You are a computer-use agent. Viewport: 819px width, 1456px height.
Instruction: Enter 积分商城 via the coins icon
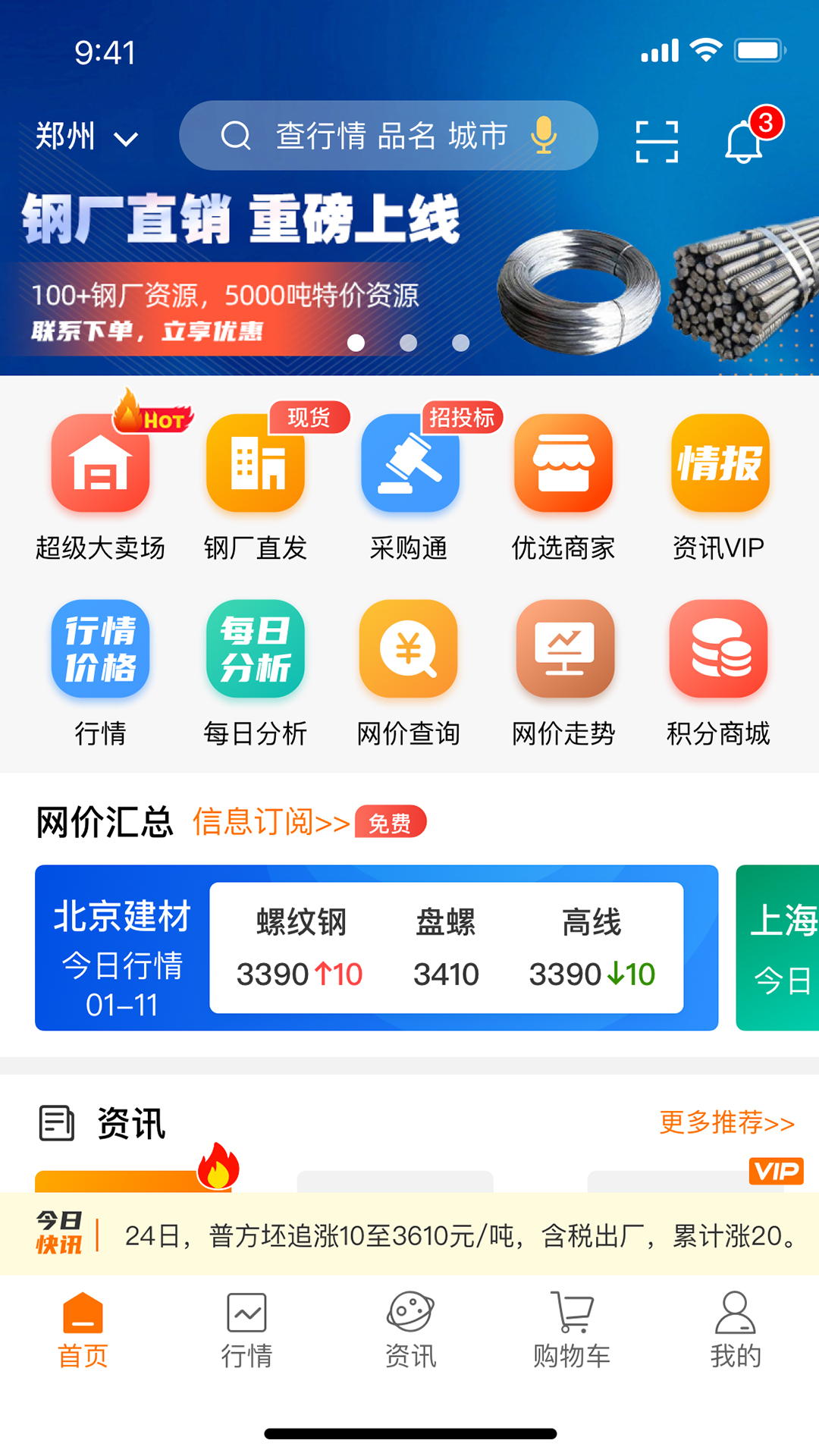(x=719, y=651)
